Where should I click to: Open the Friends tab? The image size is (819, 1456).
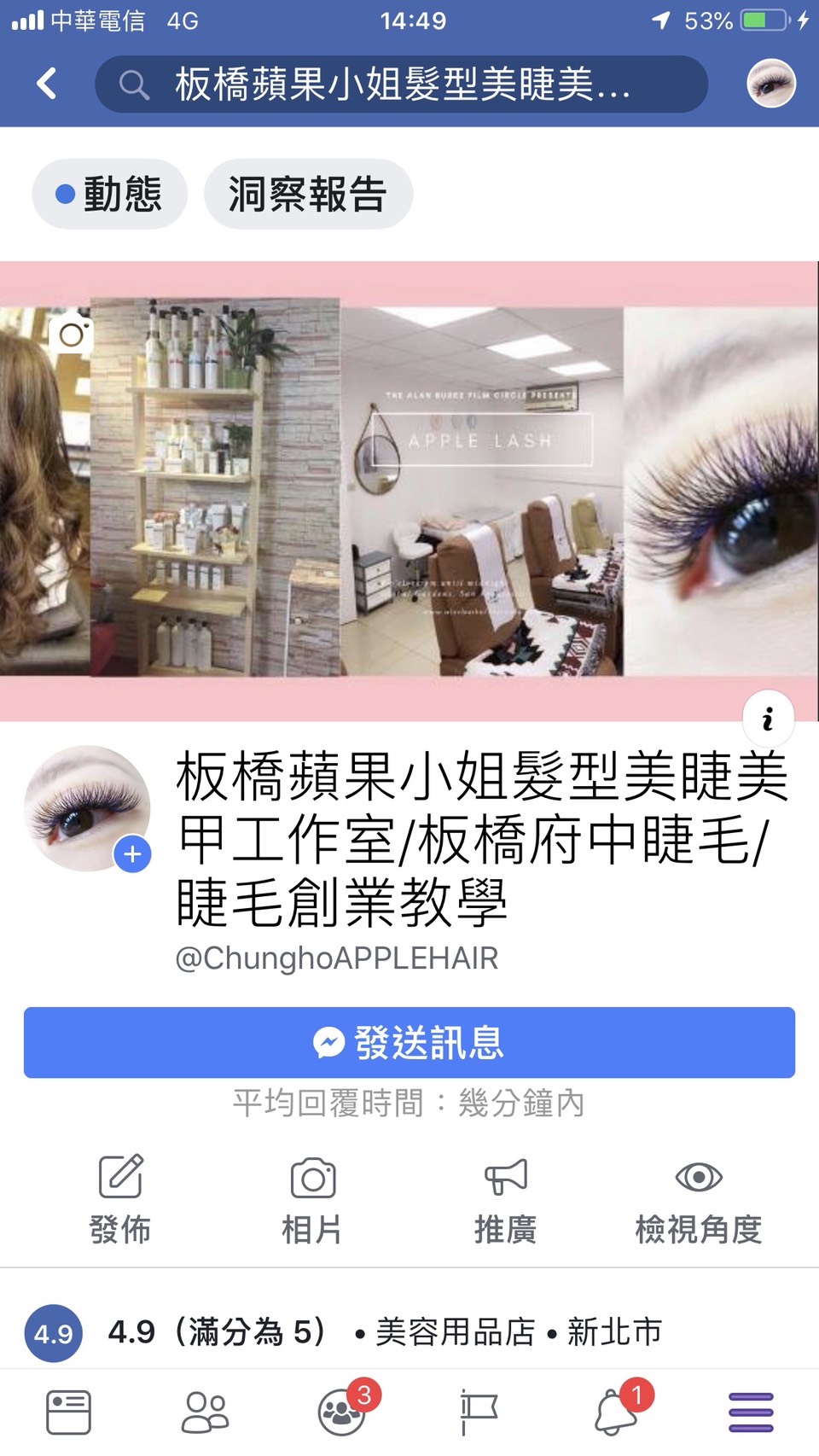click(205, 1412)
